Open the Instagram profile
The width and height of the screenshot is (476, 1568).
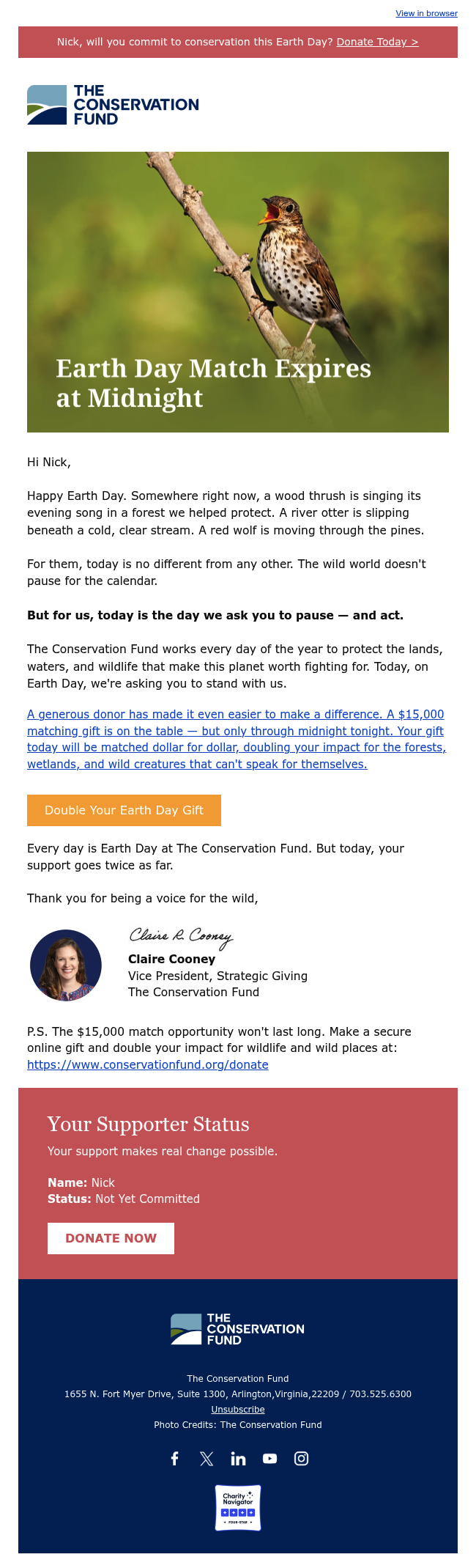[x=301, y=1458]
